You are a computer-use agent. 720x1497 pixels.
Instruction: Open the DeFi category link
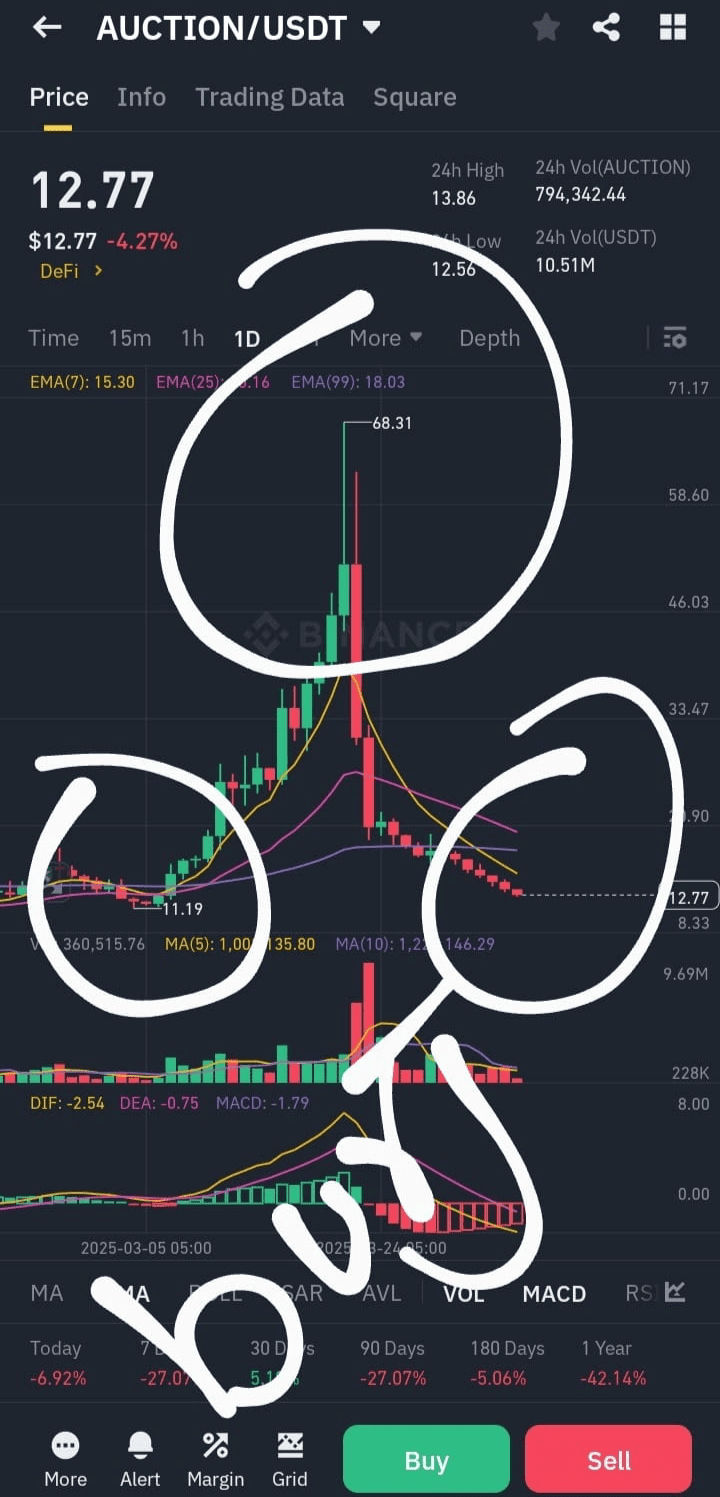point(70,271)
